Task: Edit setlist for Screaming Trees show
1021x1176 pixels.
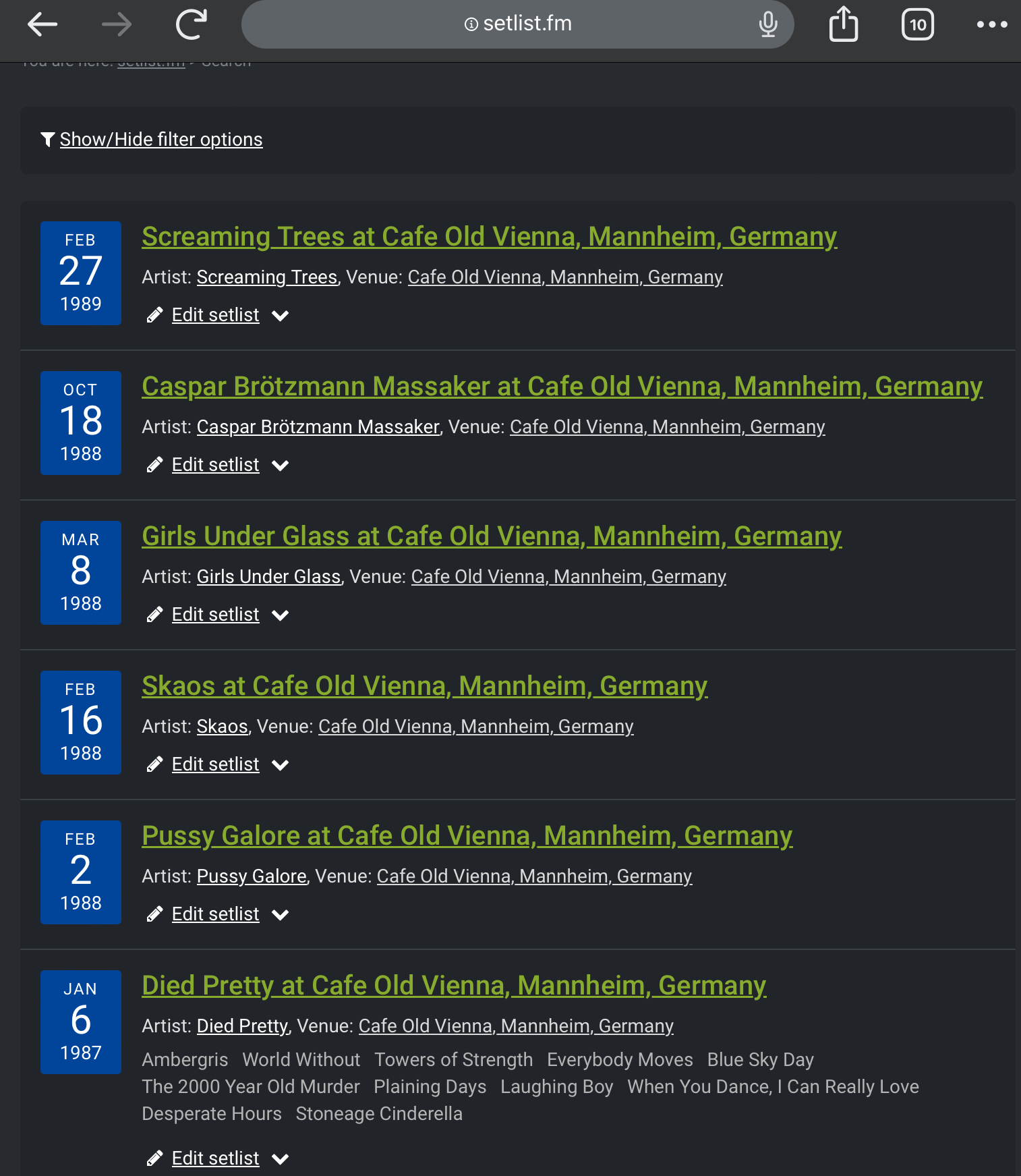Action: coord(215,315)
